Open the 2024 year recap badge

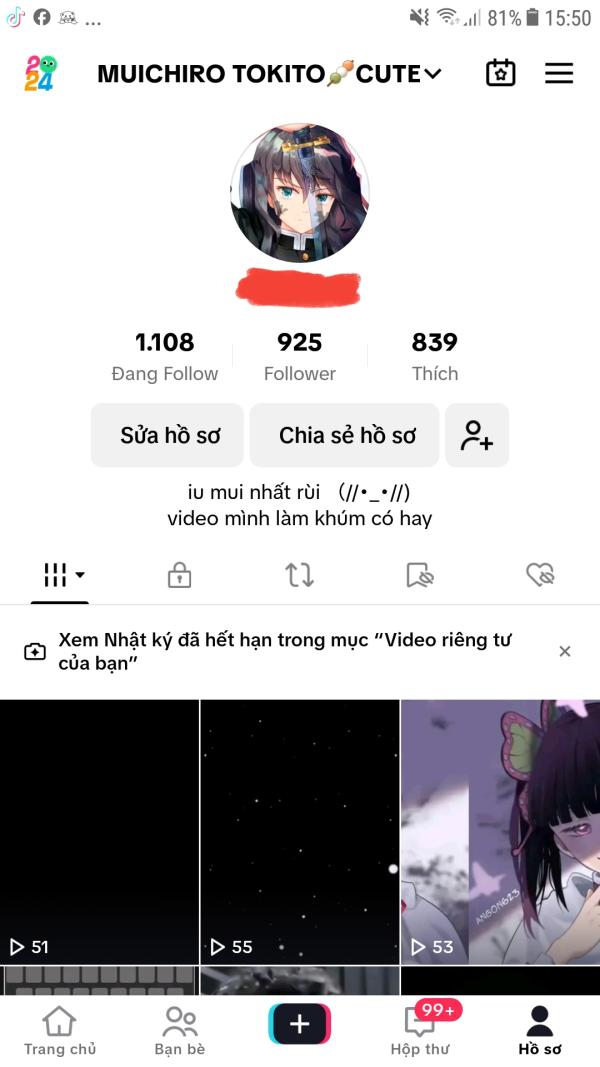[x=41, y=74]
